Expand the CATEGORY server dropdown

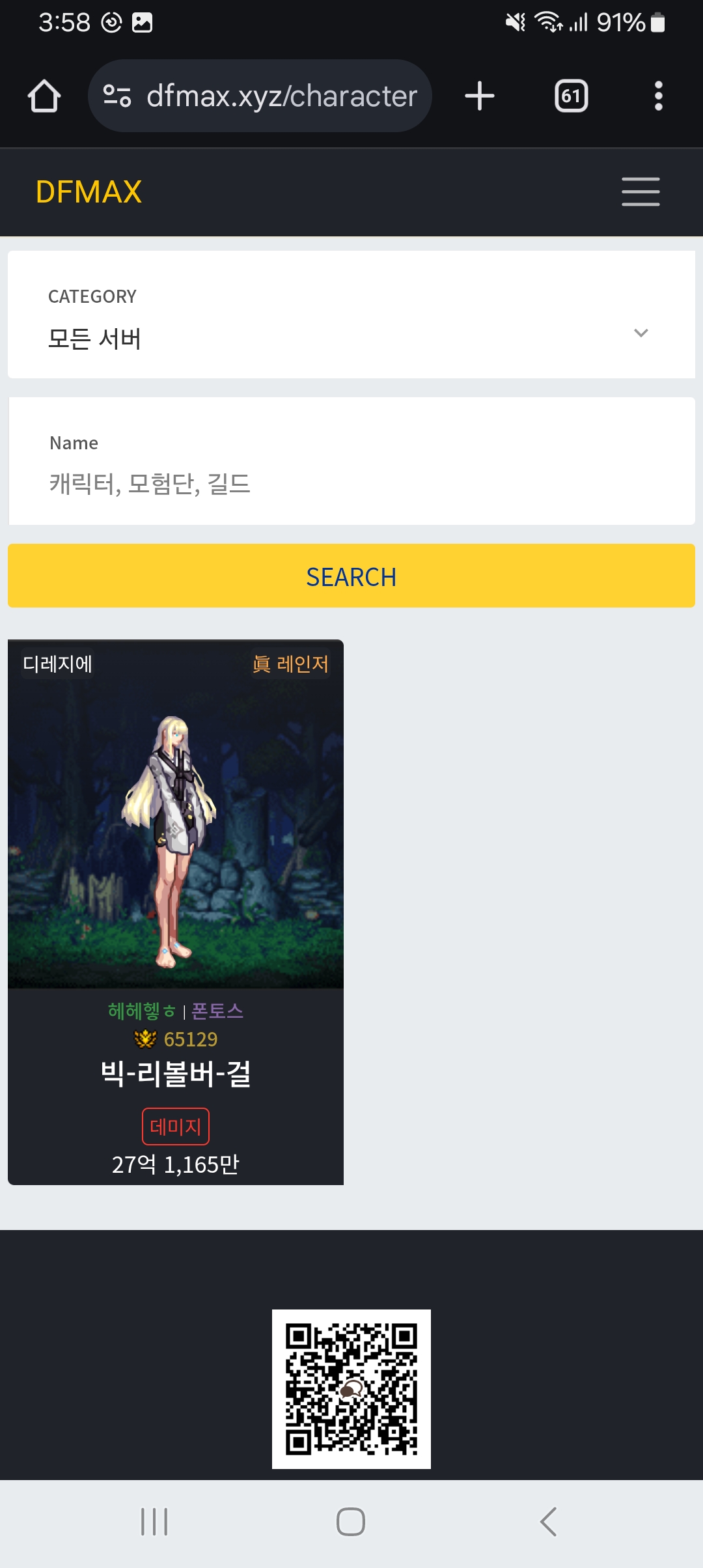[x=351, y=315]
